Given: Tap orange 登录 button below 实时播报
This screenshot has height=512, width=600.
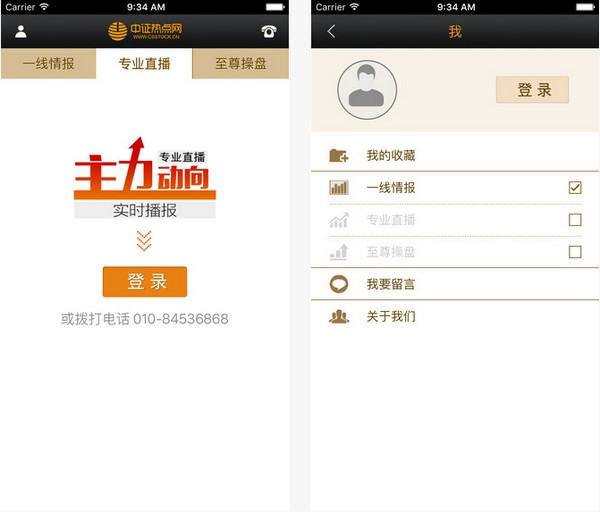Looking at the screenshot, I should tap(145, 282).
